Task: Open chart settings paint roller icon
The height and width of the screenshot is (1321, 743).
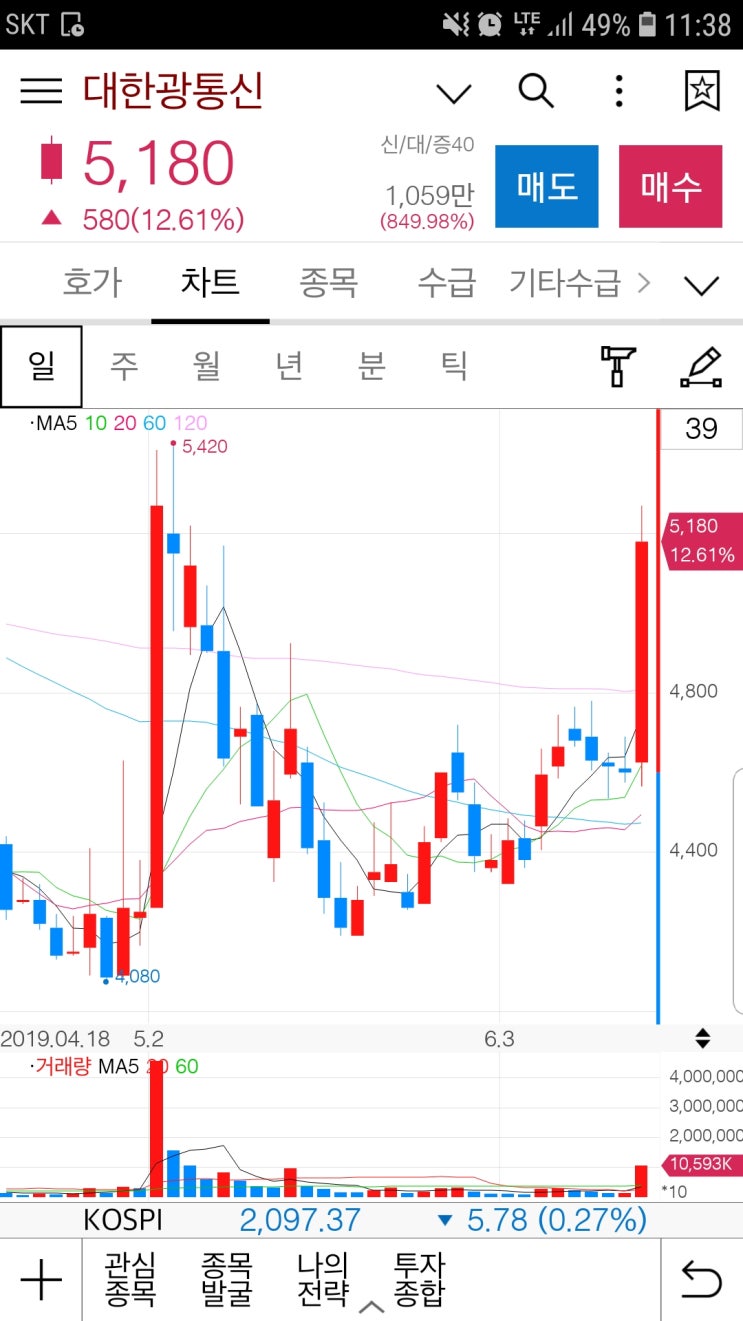Action: [x=617, y=366]
